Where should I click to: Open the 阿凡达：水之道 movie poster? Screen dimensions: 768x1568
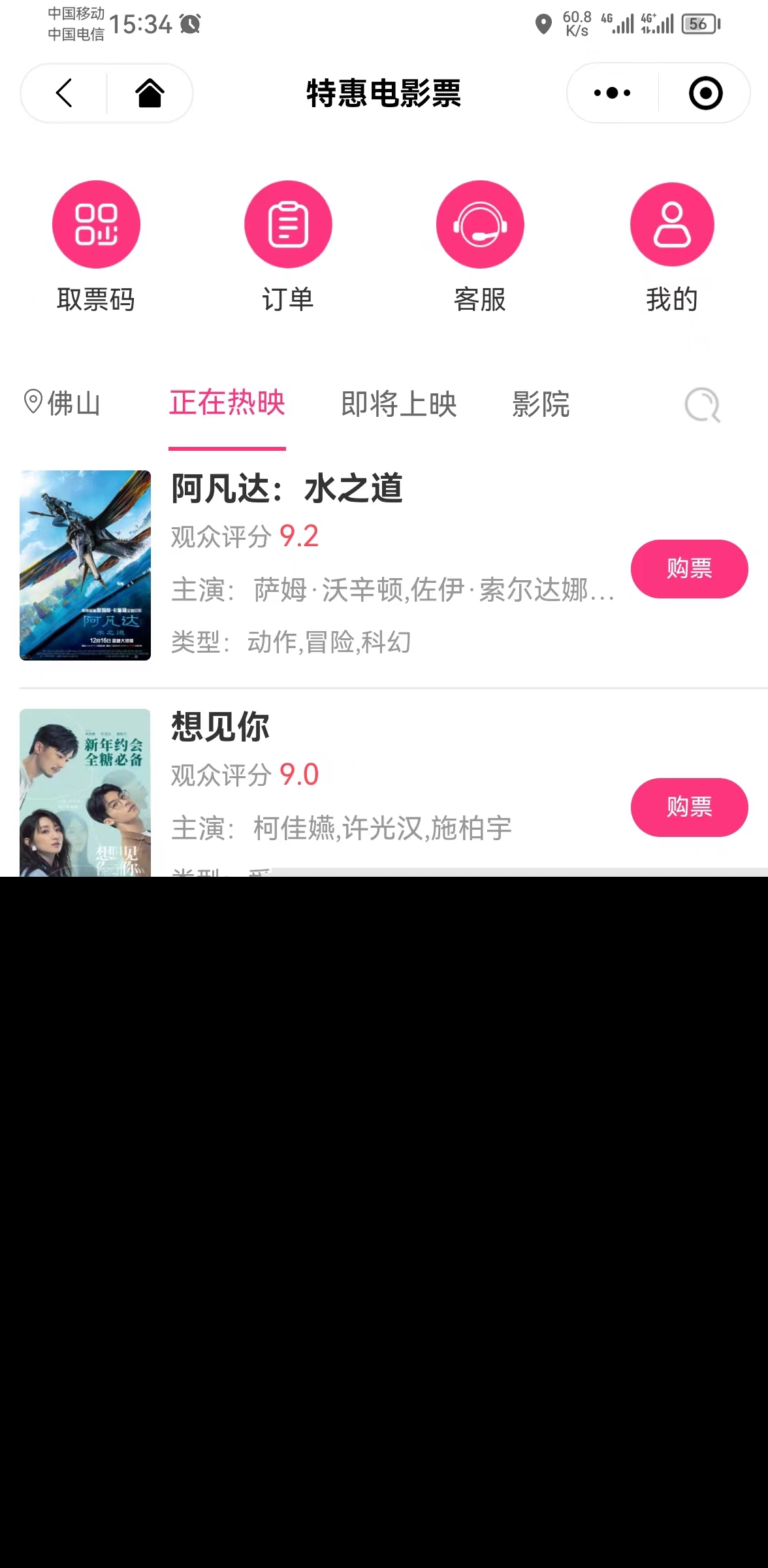(x=86, y=565)
